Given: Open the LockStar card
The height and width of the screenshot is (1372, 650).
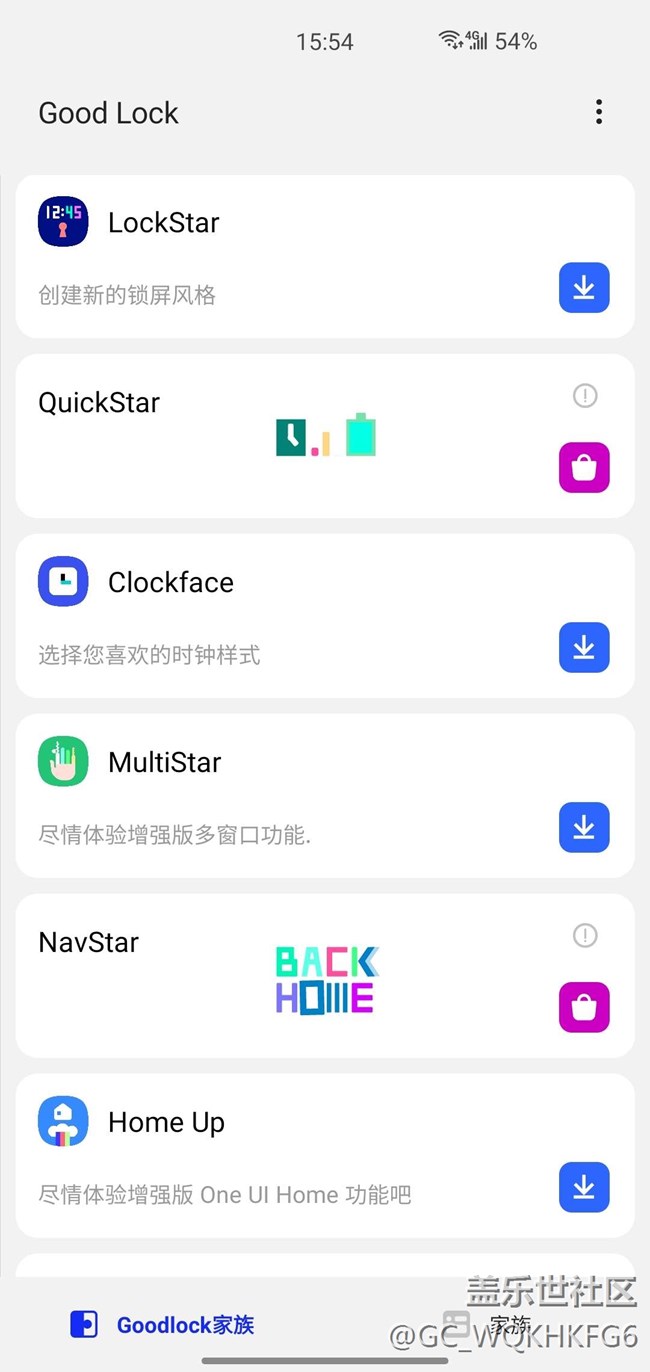Looking at the screenshot, I should click(325, 257).
